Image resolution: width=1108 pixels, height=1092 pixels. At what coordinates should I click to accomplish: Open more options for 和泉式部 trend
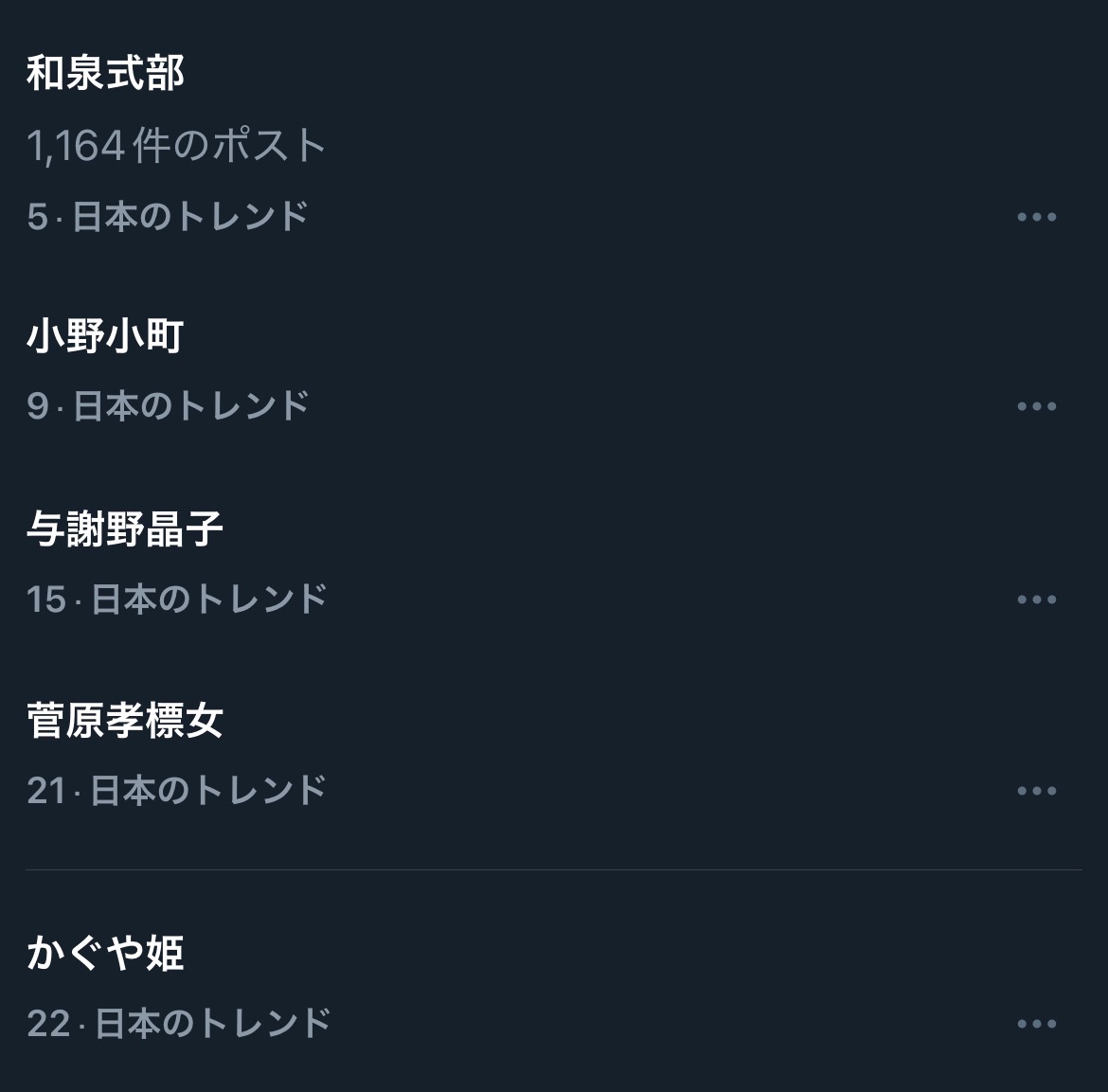click(x=1036, y=217)
